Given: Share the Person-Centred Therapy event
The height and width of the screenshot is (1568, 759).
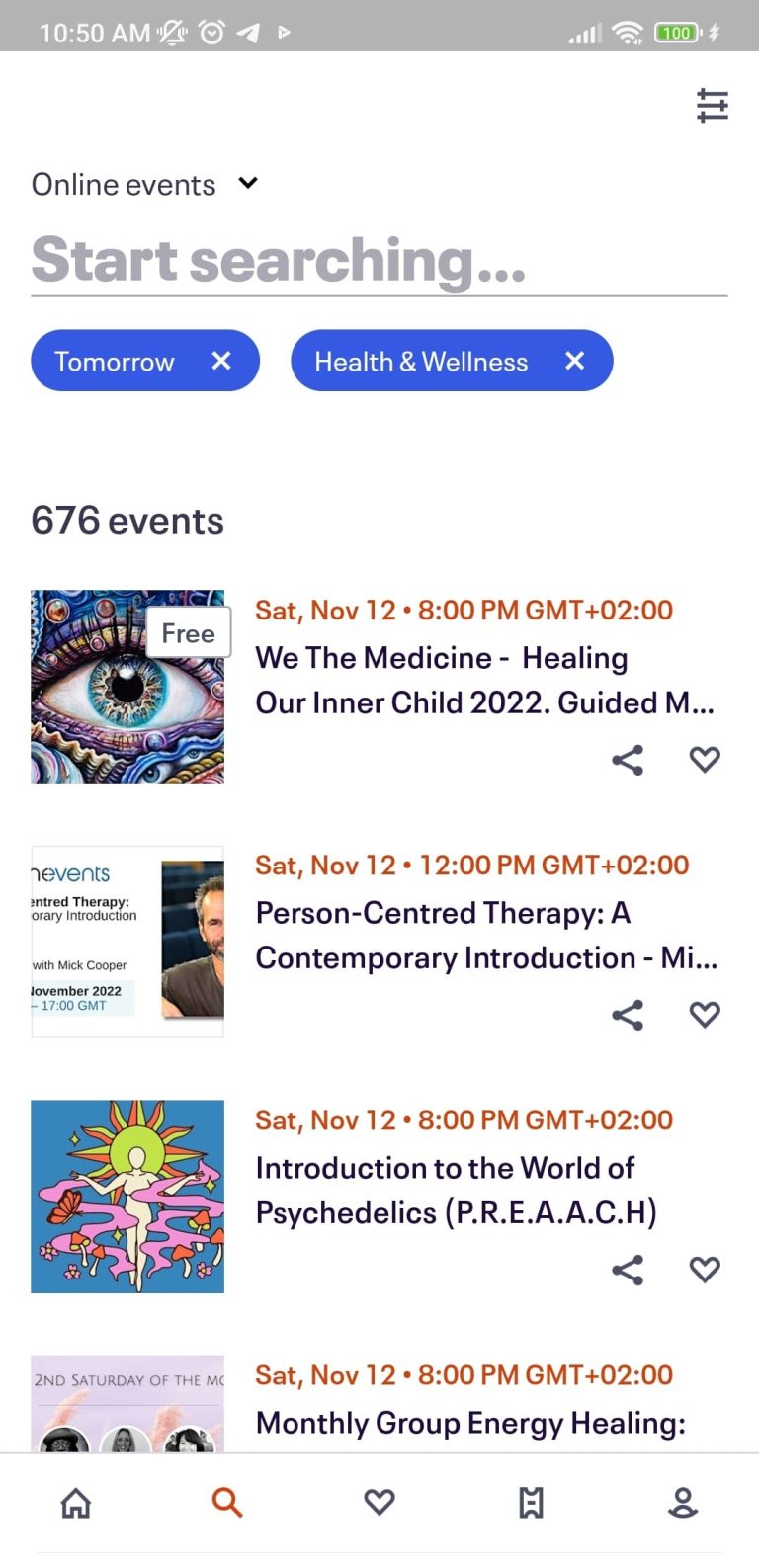Looking at the screenshot, I should pyautogui.click(x=628, y=1015).
